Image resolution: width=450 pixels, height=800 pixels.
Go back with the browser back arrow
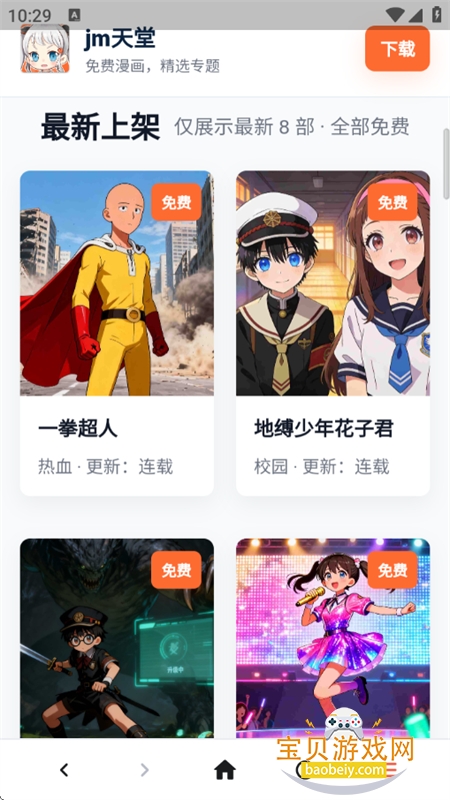(64, 769)
